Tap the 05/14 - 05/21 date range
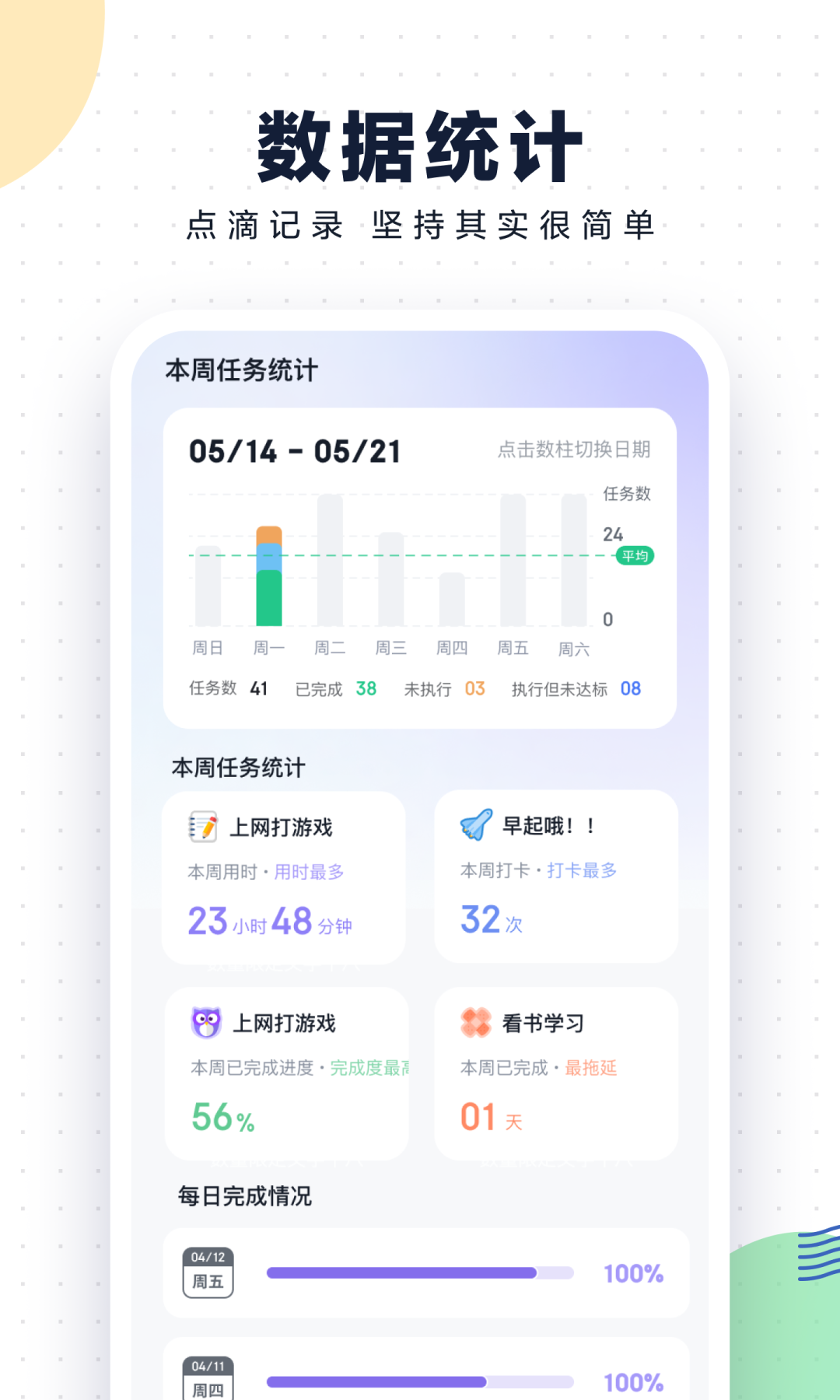 [297, 450]
